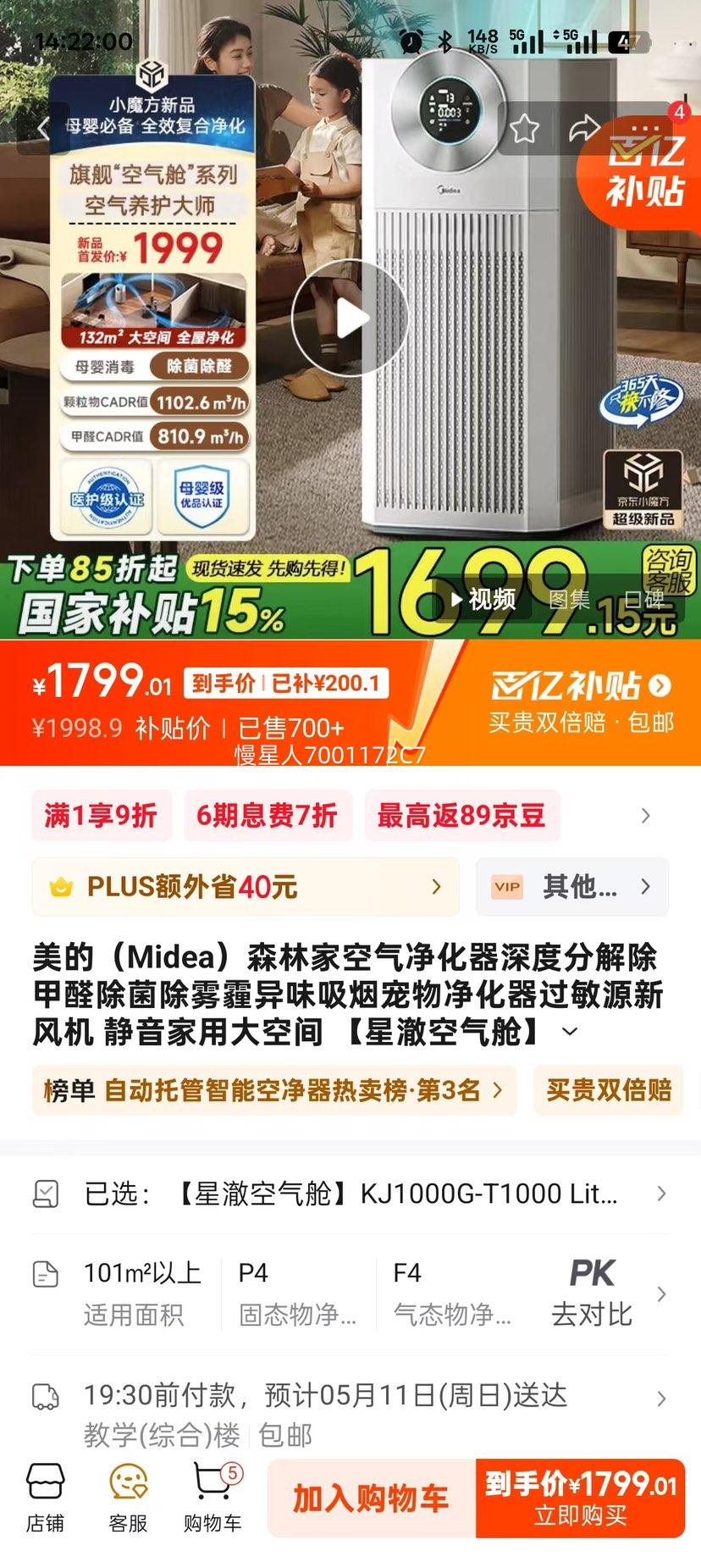Go back using the top-left arrow

point(44,129)
